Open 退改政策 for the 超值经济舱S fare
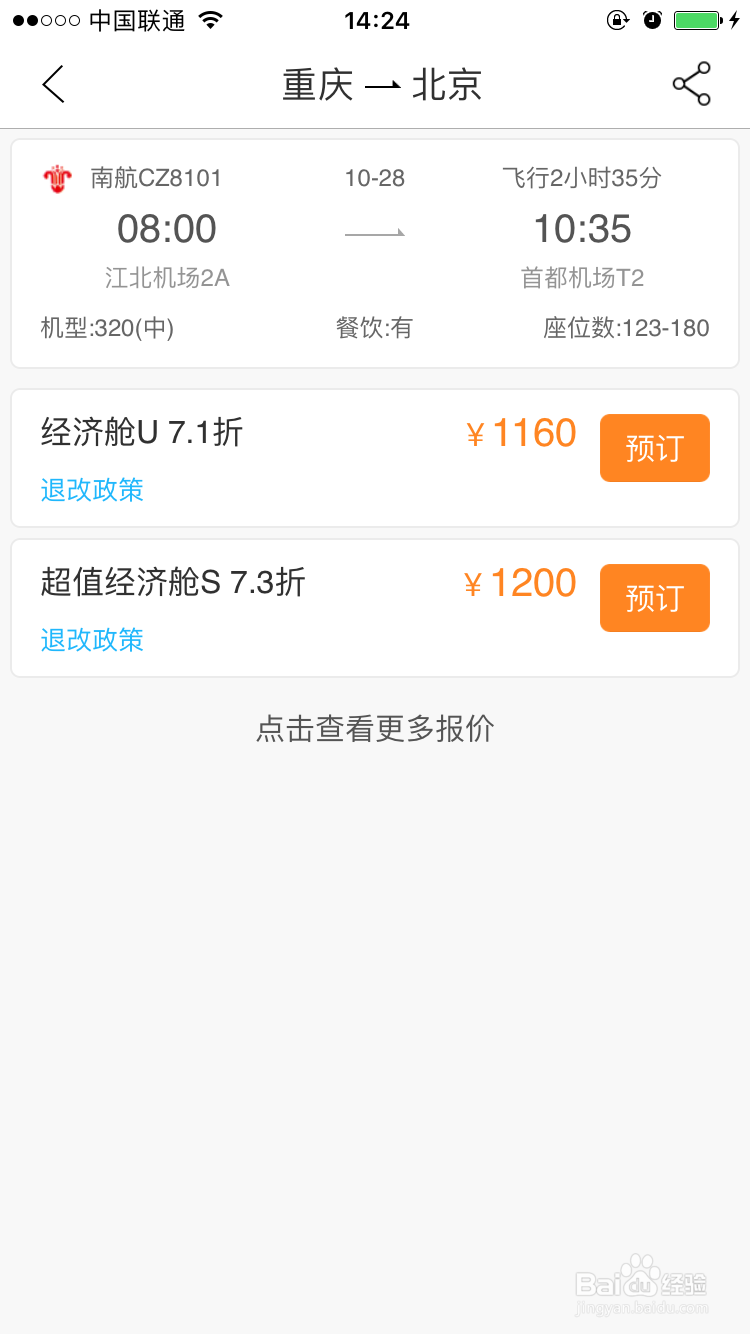This screenshot has height=1334, width=750. (x=92, y=640)
